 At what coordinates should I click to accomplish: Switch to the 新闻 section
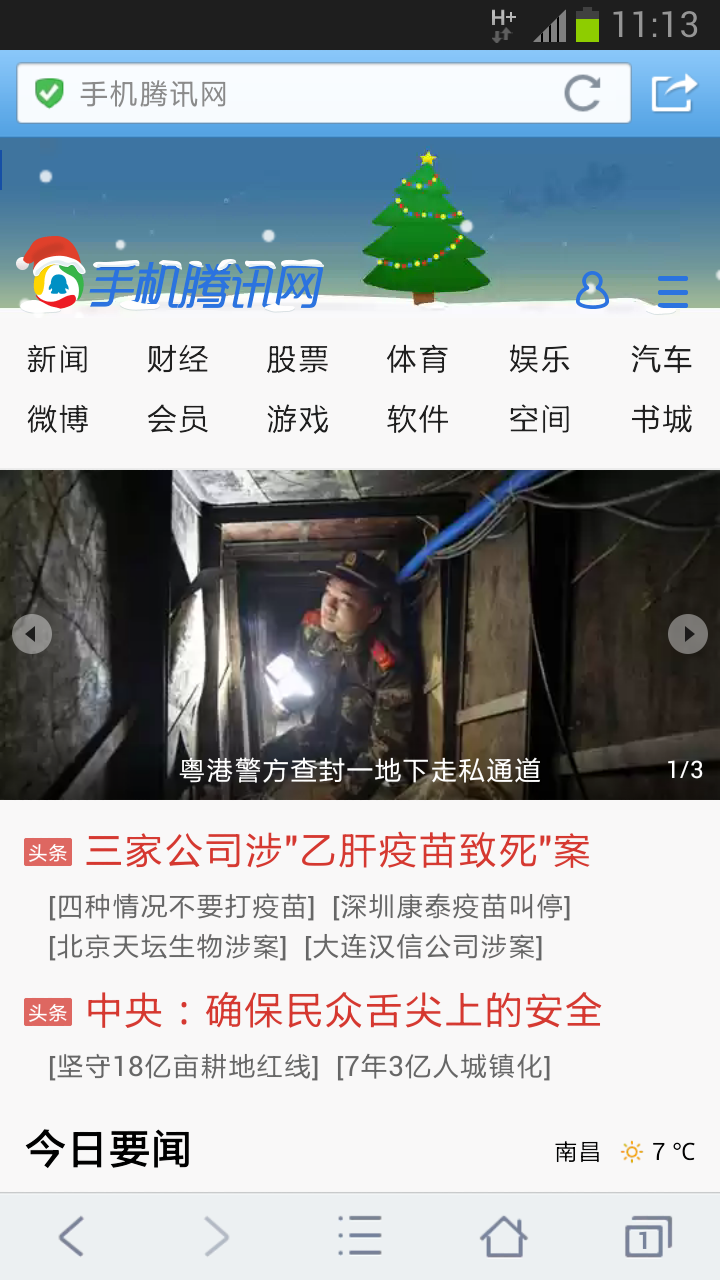tap(60, 360)
